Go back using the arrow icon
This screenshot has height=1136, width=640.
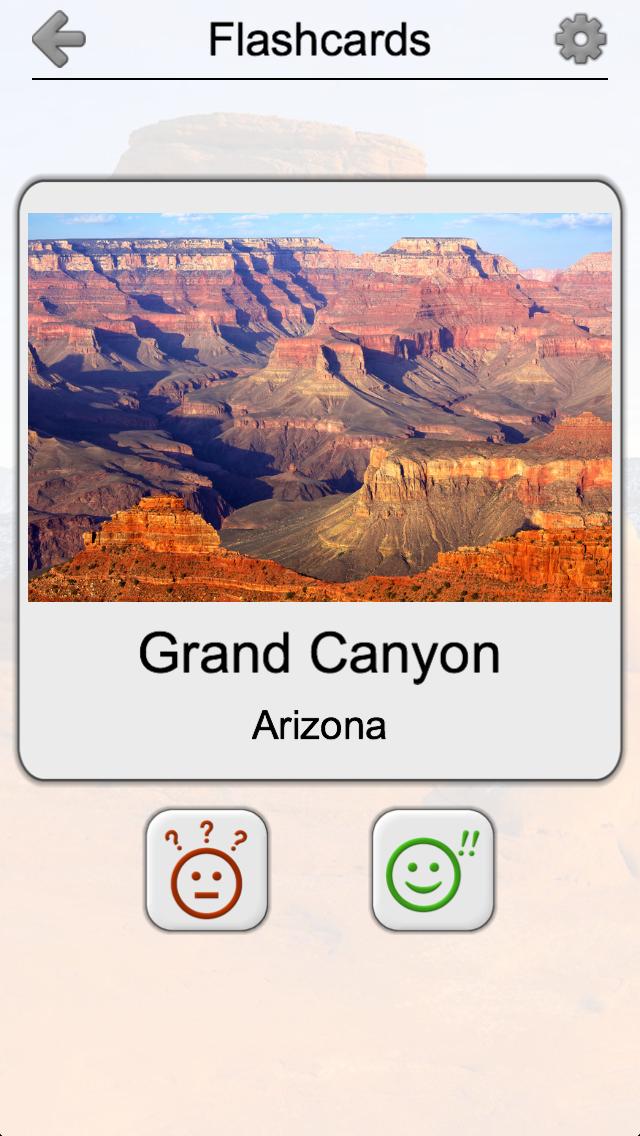coord(59,40)
